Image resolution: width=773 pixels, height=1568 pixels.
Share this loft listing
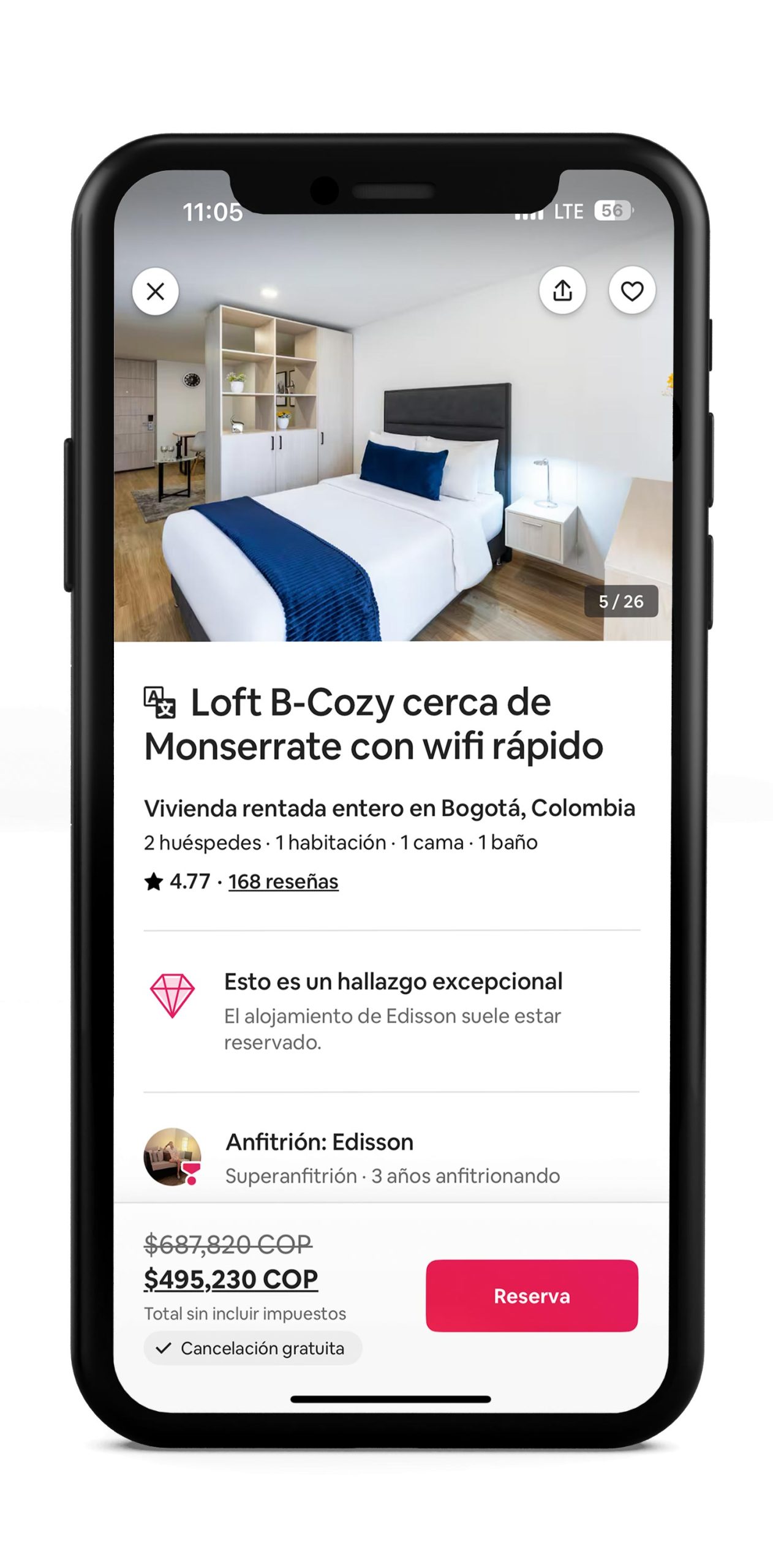(562, 291)
